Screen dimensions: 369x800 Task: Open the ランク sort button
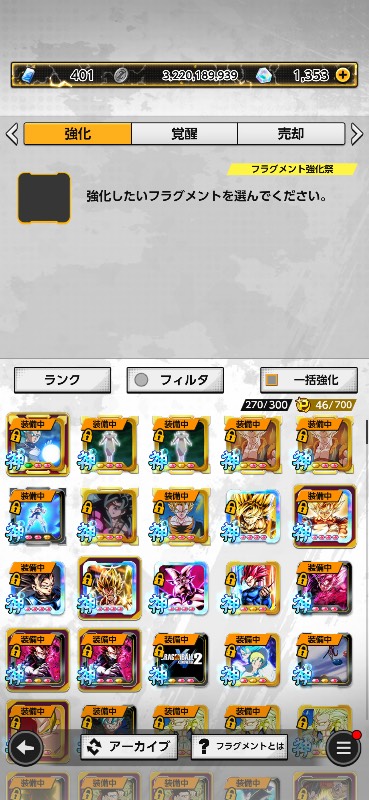click(x=62, y=380)
